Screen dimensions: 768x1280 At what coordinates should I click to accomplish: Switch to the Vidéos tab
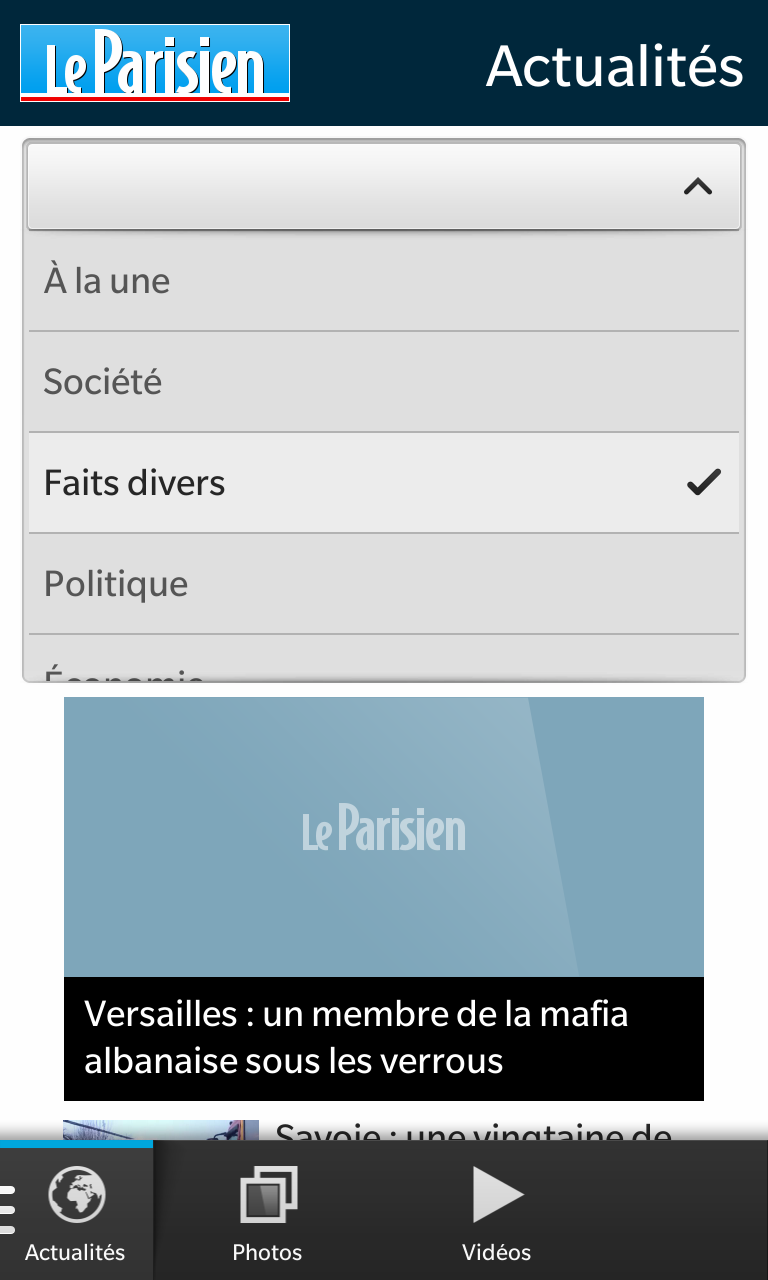click(x=497, y=1211)
